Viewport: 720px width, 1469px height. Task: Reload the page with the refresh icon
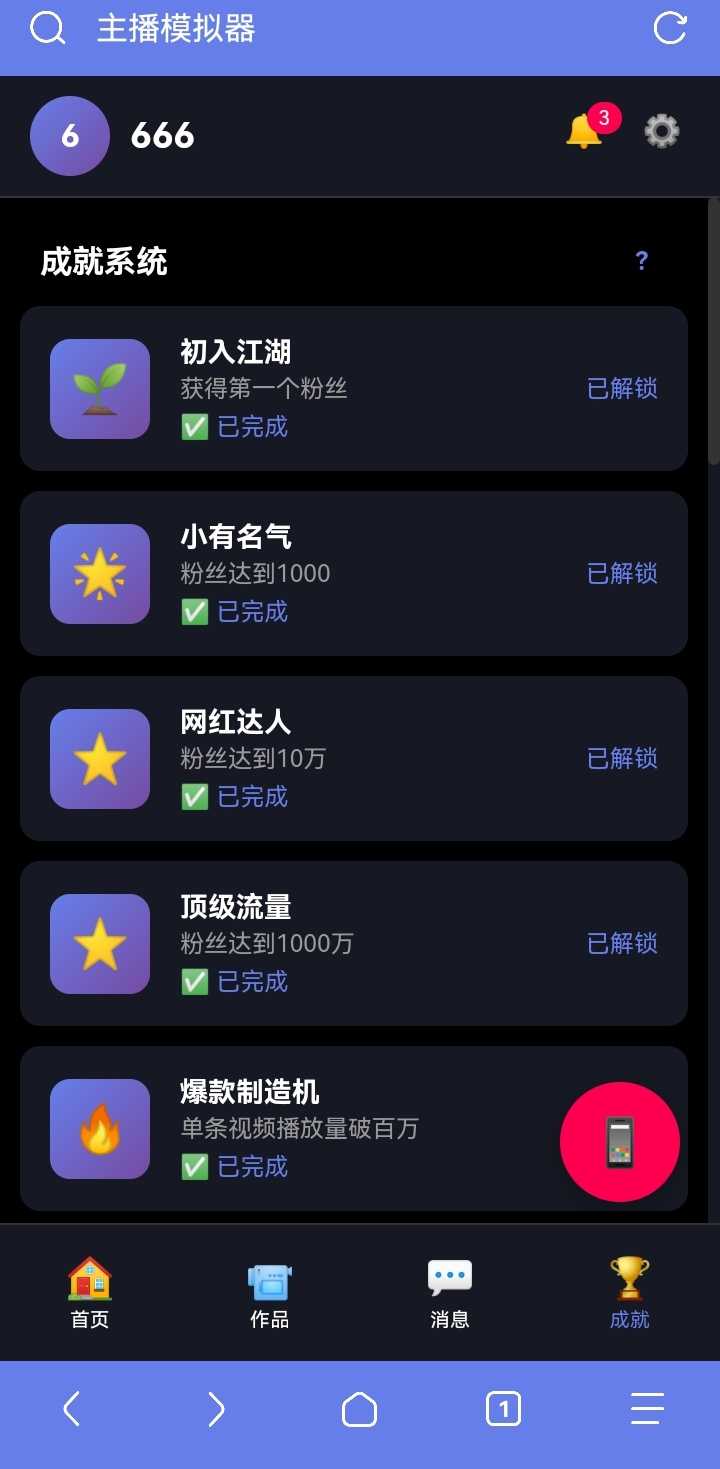(x=670, y=28)
